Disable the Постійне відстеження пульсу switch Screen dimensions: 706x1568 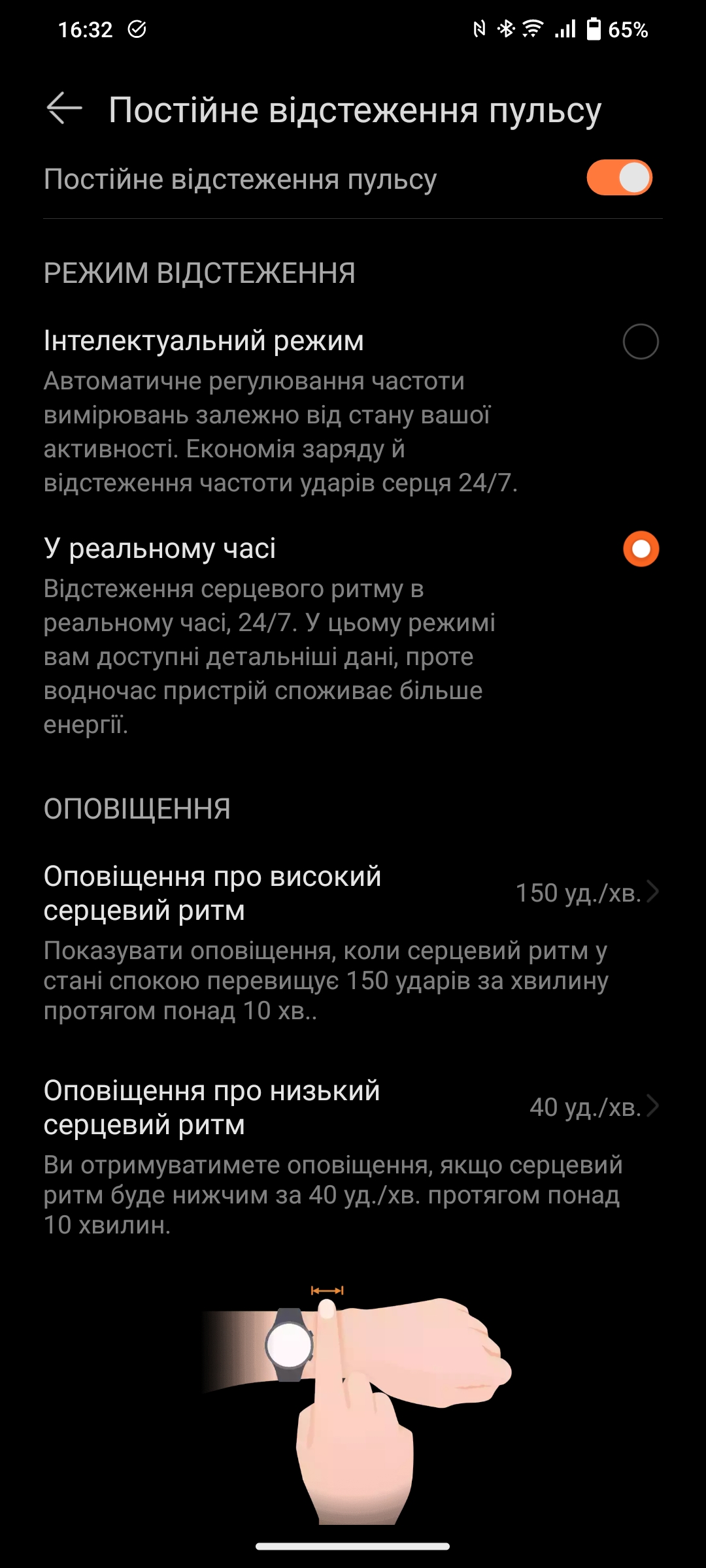coord(618,178)
